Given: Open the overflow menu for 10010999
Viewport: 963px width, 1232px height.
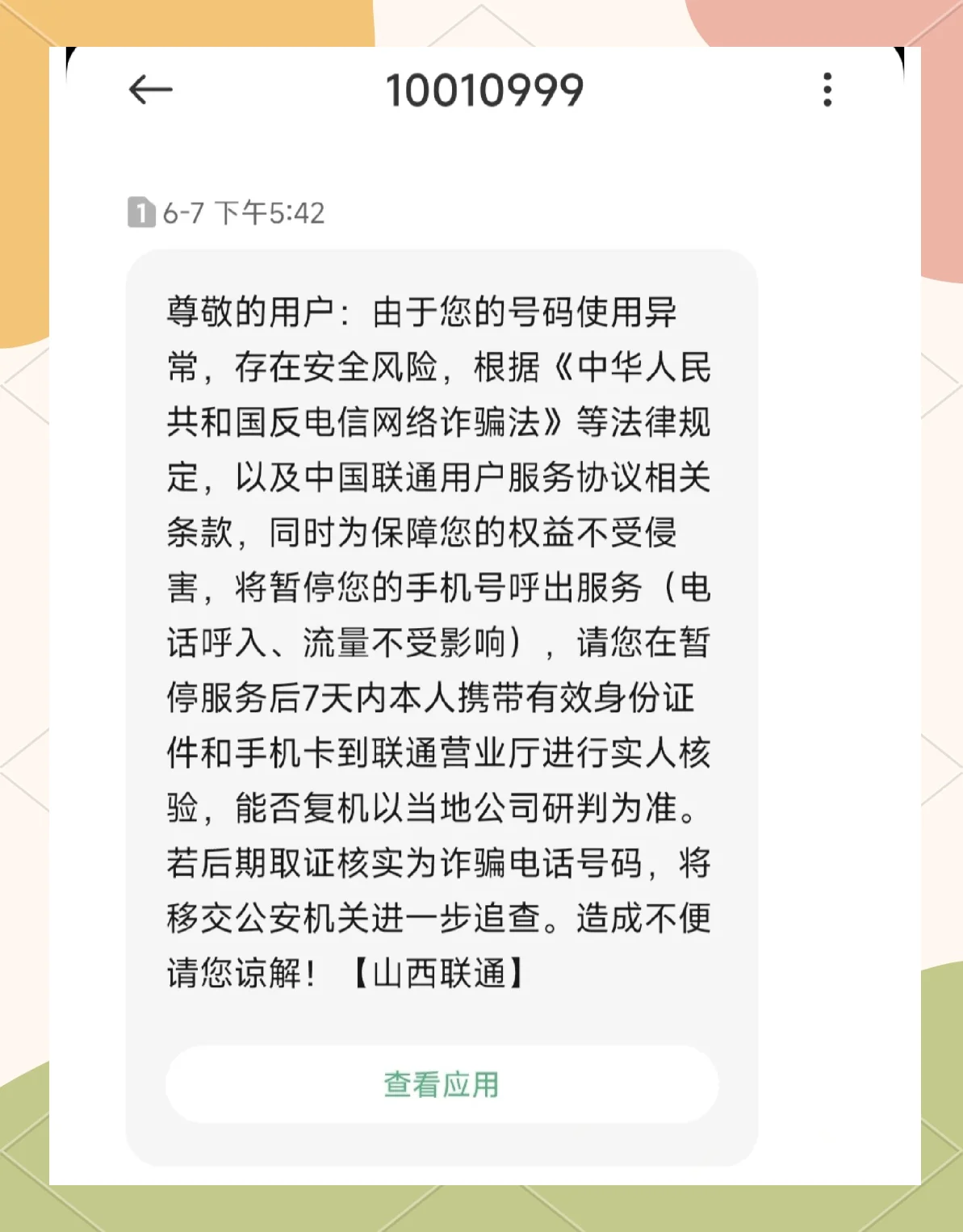Looking at the screenshot, I should (x=827, y=90).
